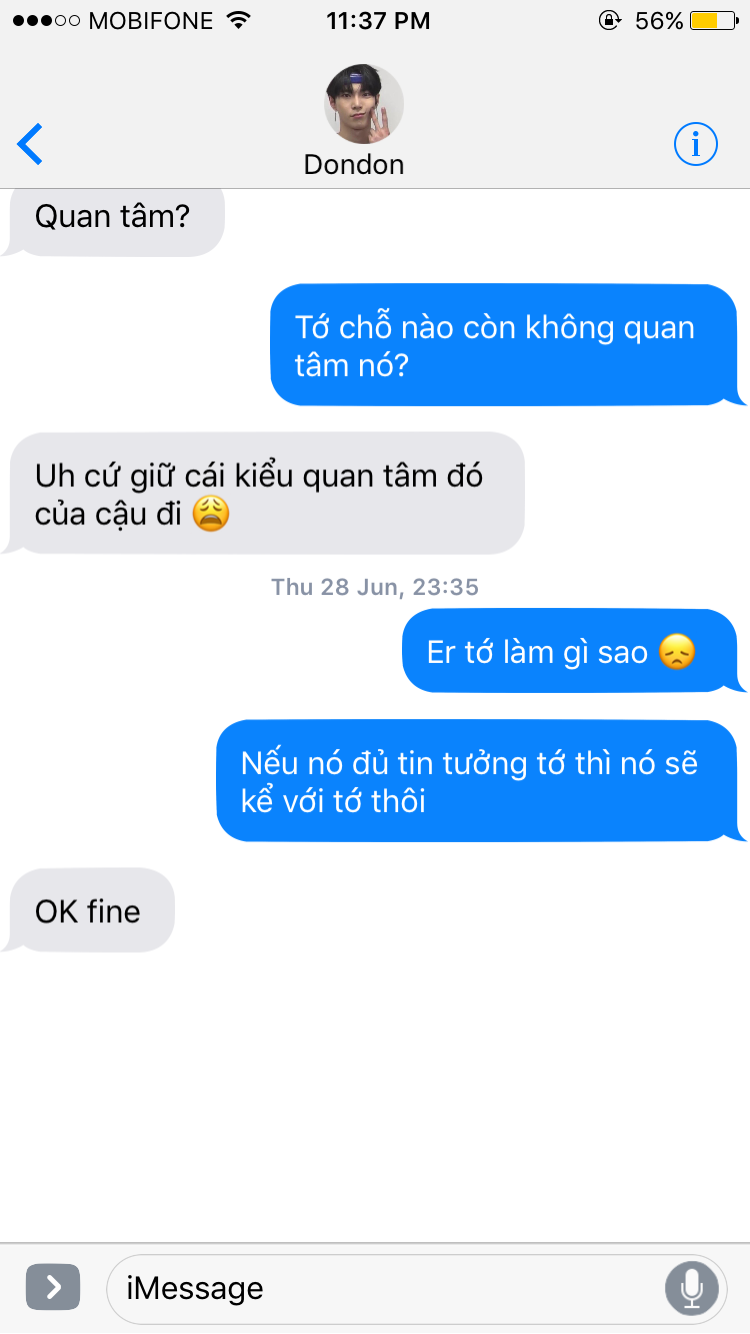Go back to the messages list
The height and width of the screenshot is (1334, 750).
pyautogui.click(x=31, y=145)
